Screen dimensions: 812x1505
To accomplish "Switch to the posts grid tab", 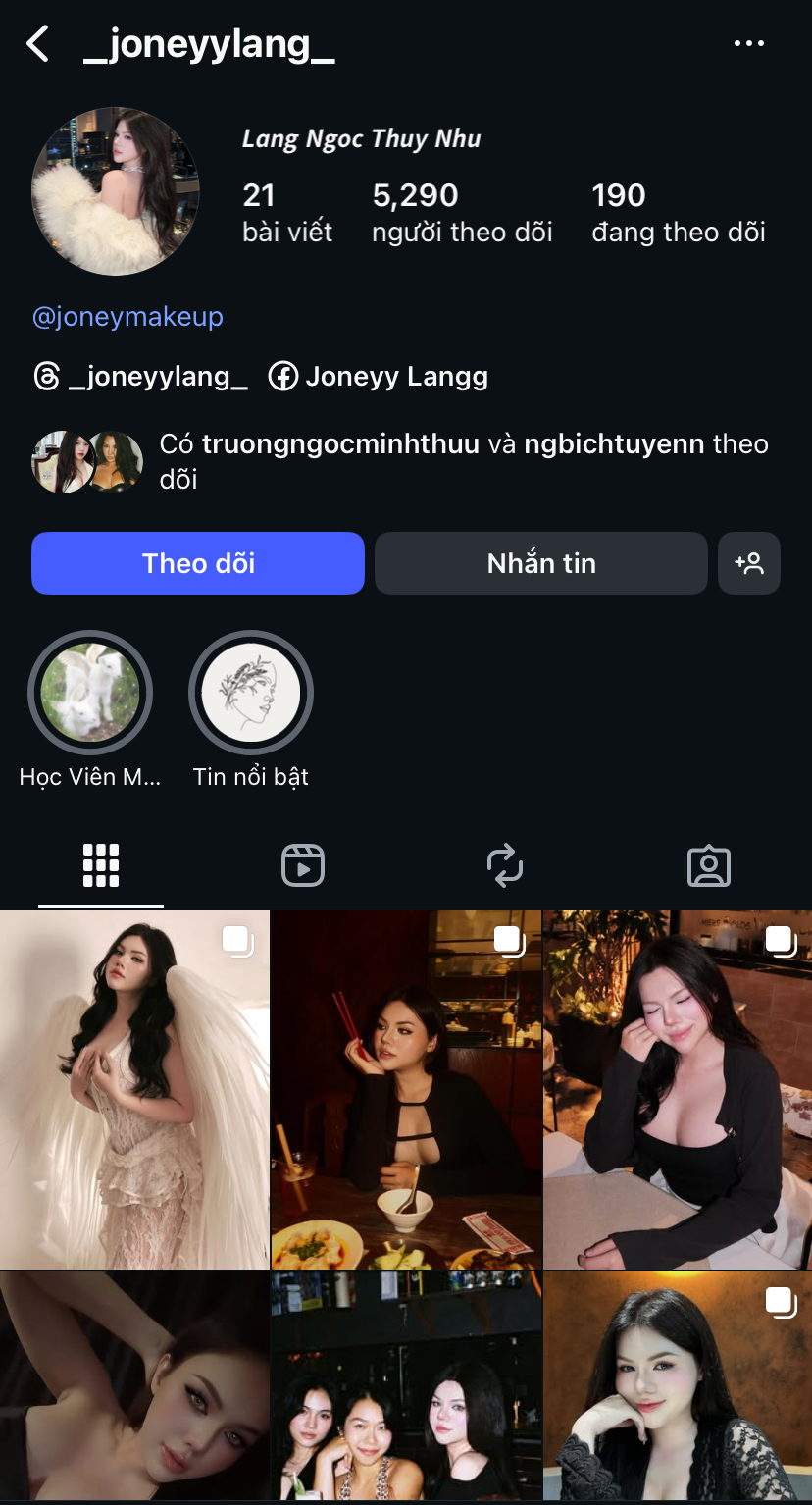I will coord(101,866).
